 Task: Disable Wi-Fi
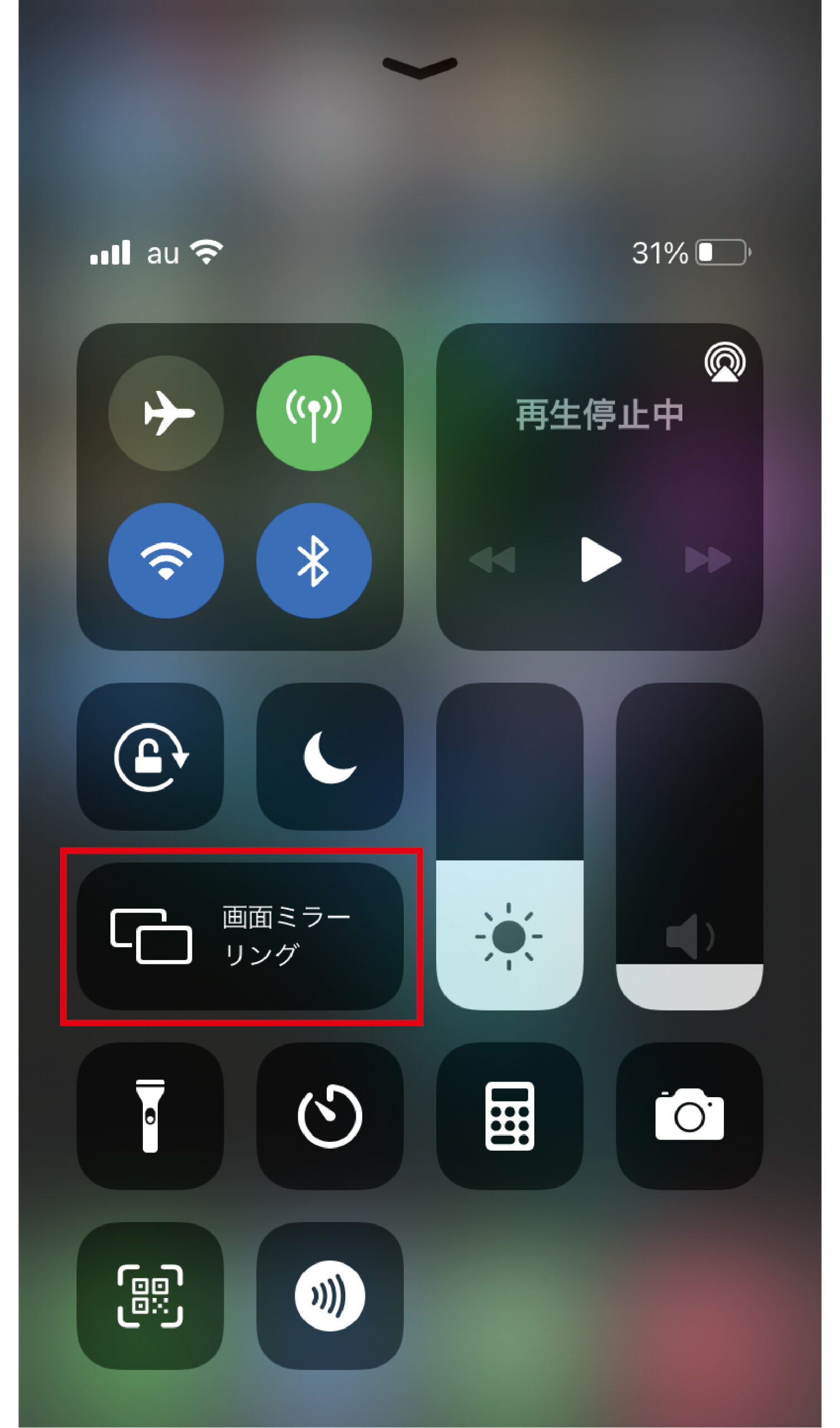(x=166, y=561)
